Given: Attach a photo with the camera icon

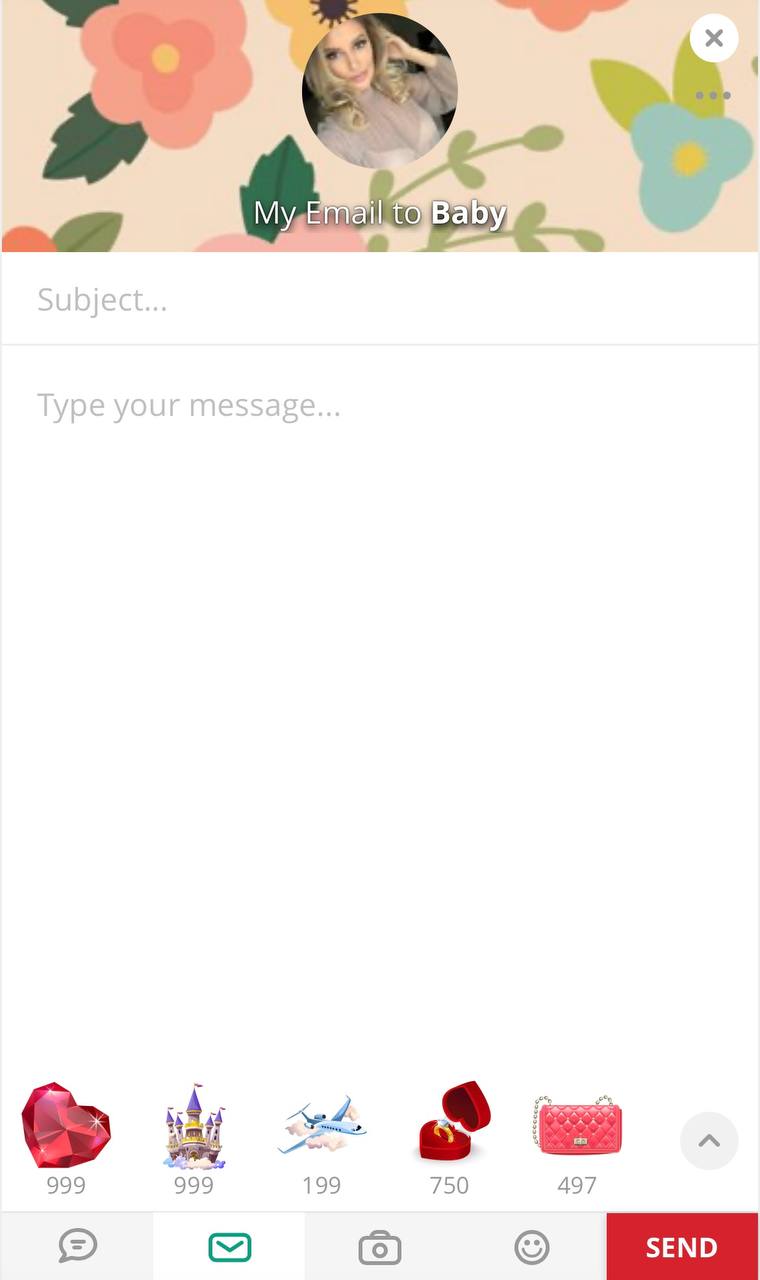Looking at the screenshot, I should coord(380,1248).
